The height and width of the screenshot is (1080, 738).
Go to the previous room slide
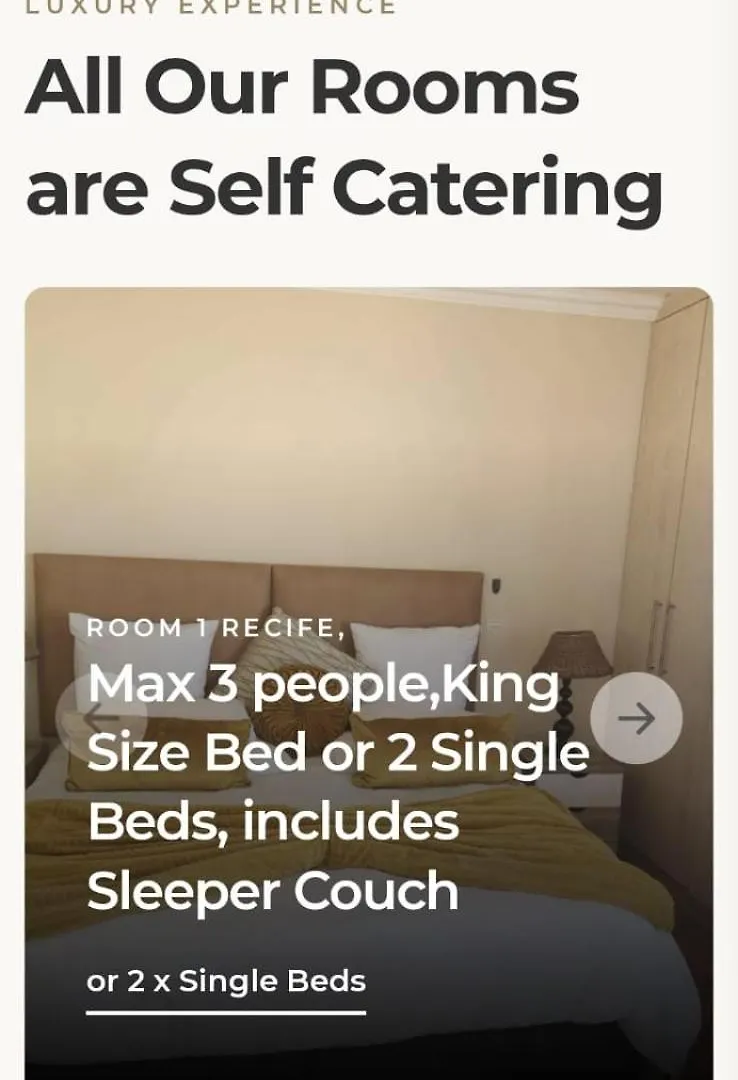[x=101, y=718]
